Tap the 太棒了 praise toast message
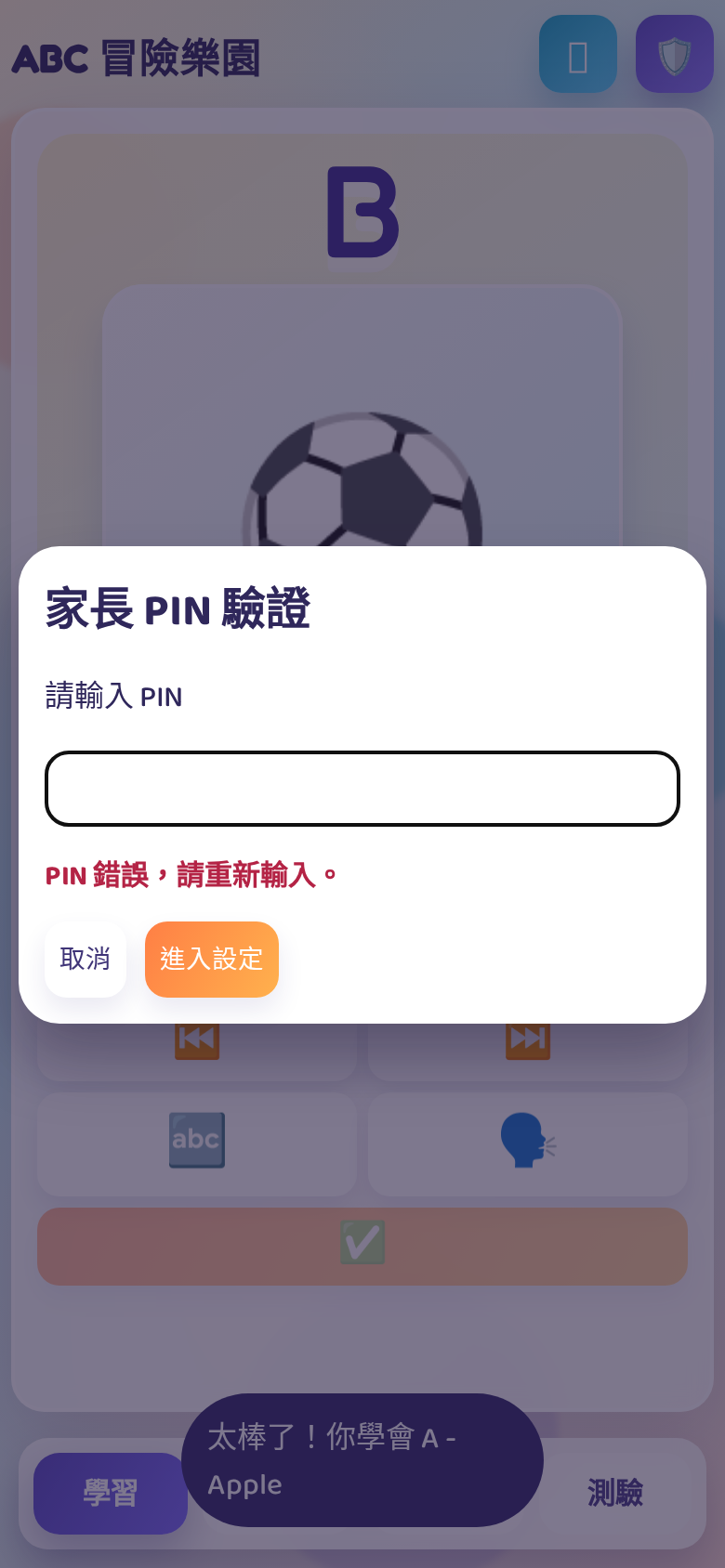The width and height of the screenshot is (725, 1568). click(x=361, y=1460)
